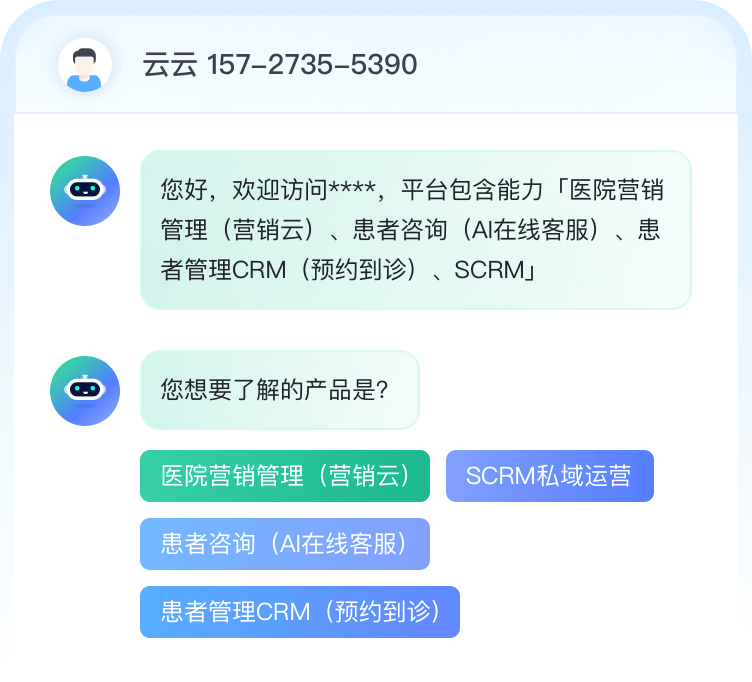Tap 患者咨询（AI在线客服） chip
Image resolution: width=752 pixels, height=682 pixels.
(x=284, y=544)
